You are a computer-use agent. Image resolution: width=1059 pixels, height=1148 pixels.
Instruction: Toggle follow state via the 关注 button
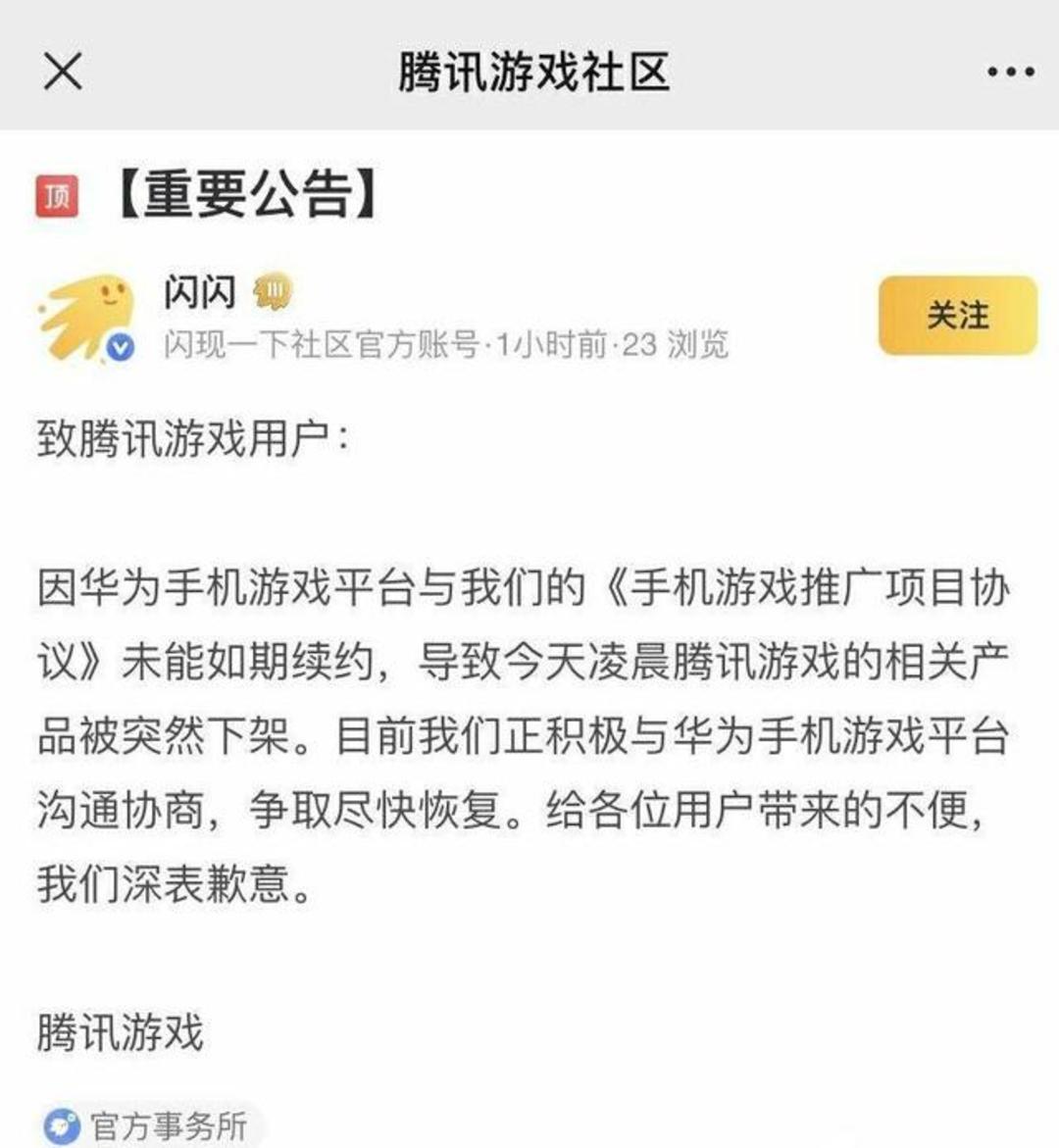tap(957, 316)
